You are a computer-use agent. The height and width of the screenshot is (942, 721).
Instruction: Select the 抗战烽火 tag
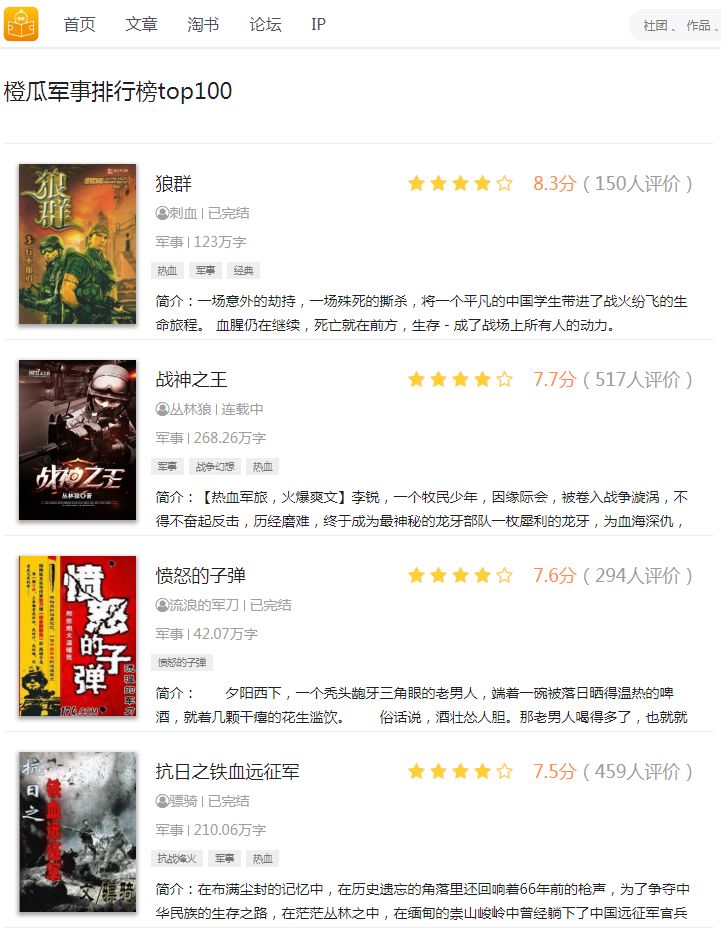178,858
